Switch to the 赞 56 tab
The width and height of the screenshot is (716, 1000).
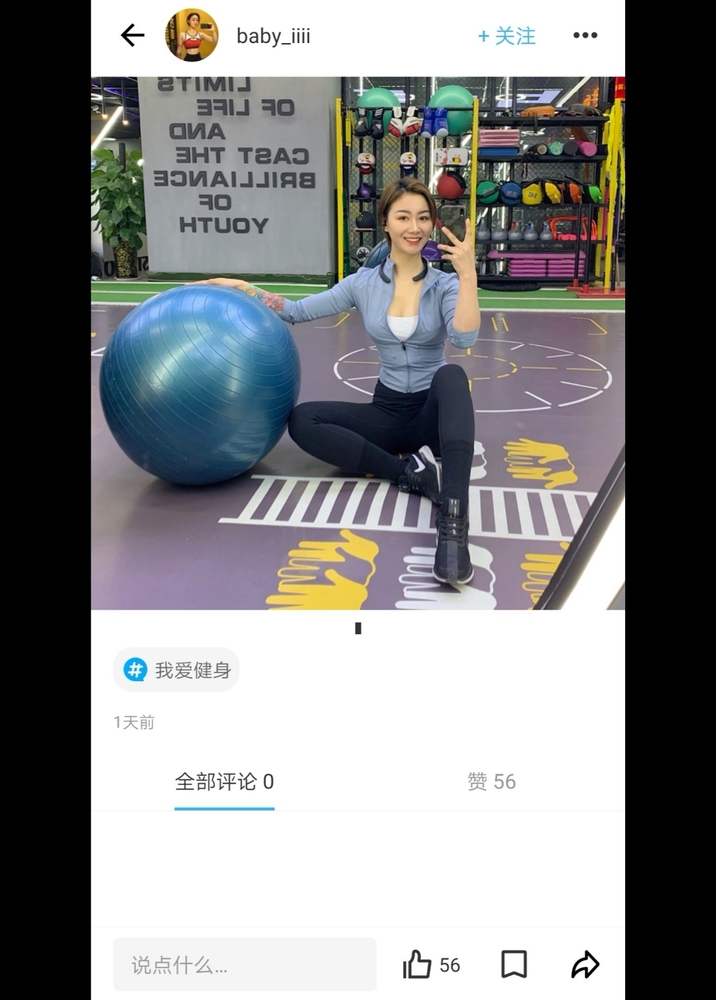(491, 782)
